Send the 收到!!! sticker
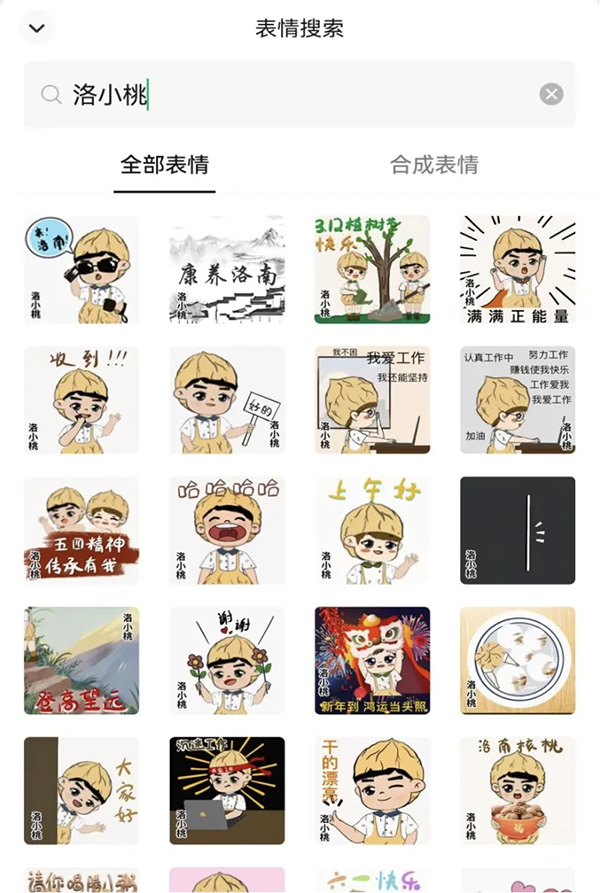The height and width of the screenshot is (893, 600). coord(82,401)
